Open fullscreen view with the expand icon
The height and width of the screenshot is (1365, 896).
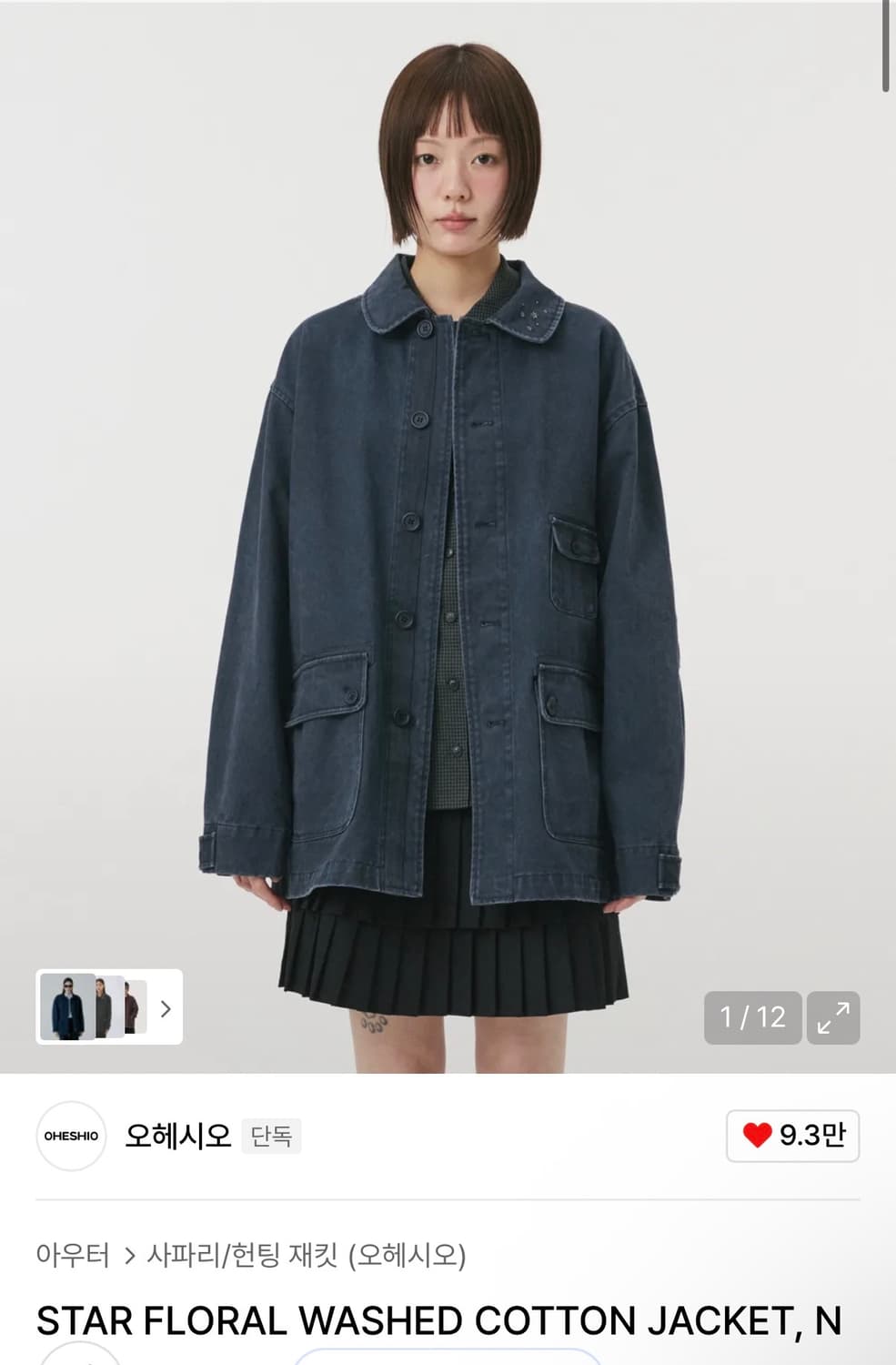click(834, 1016)
